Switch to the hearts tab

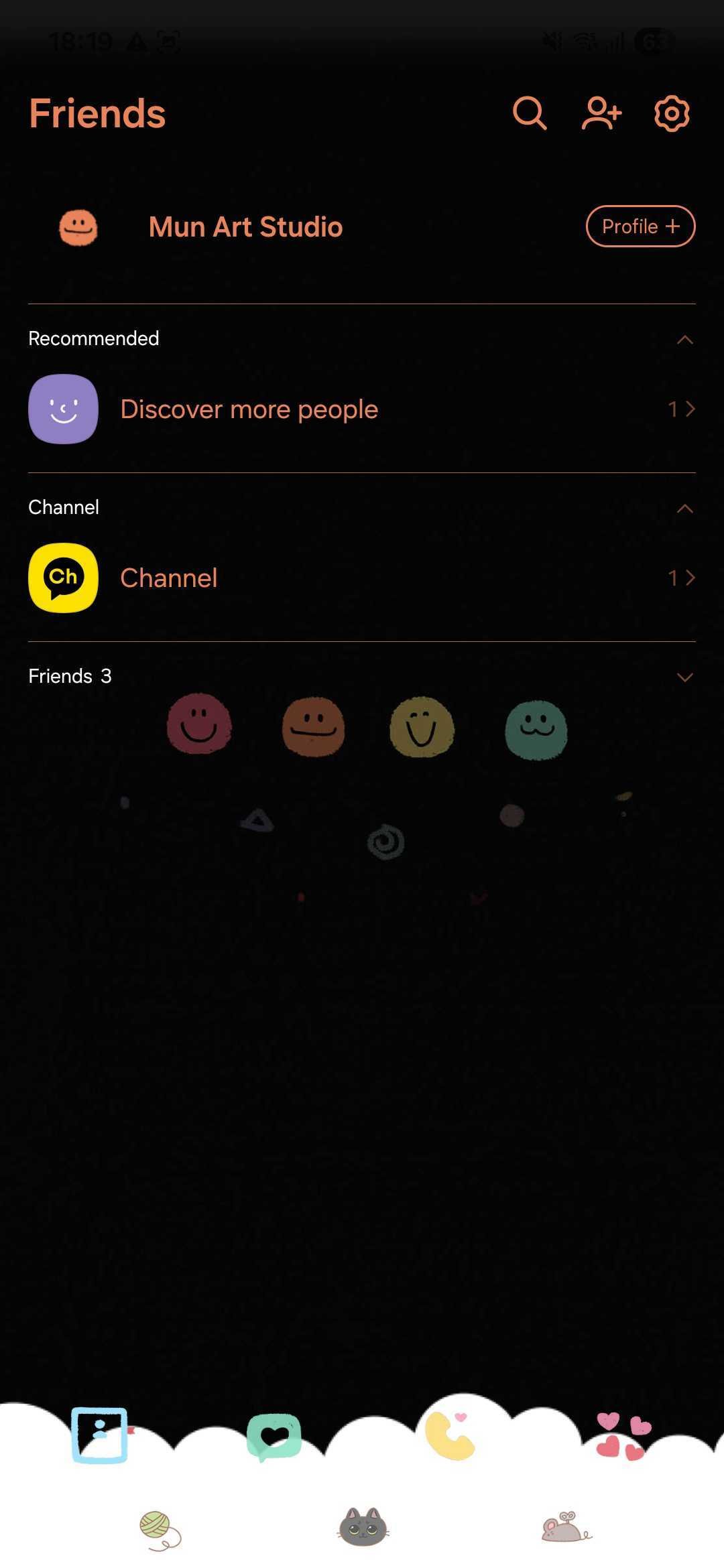tap(623, 1436)
